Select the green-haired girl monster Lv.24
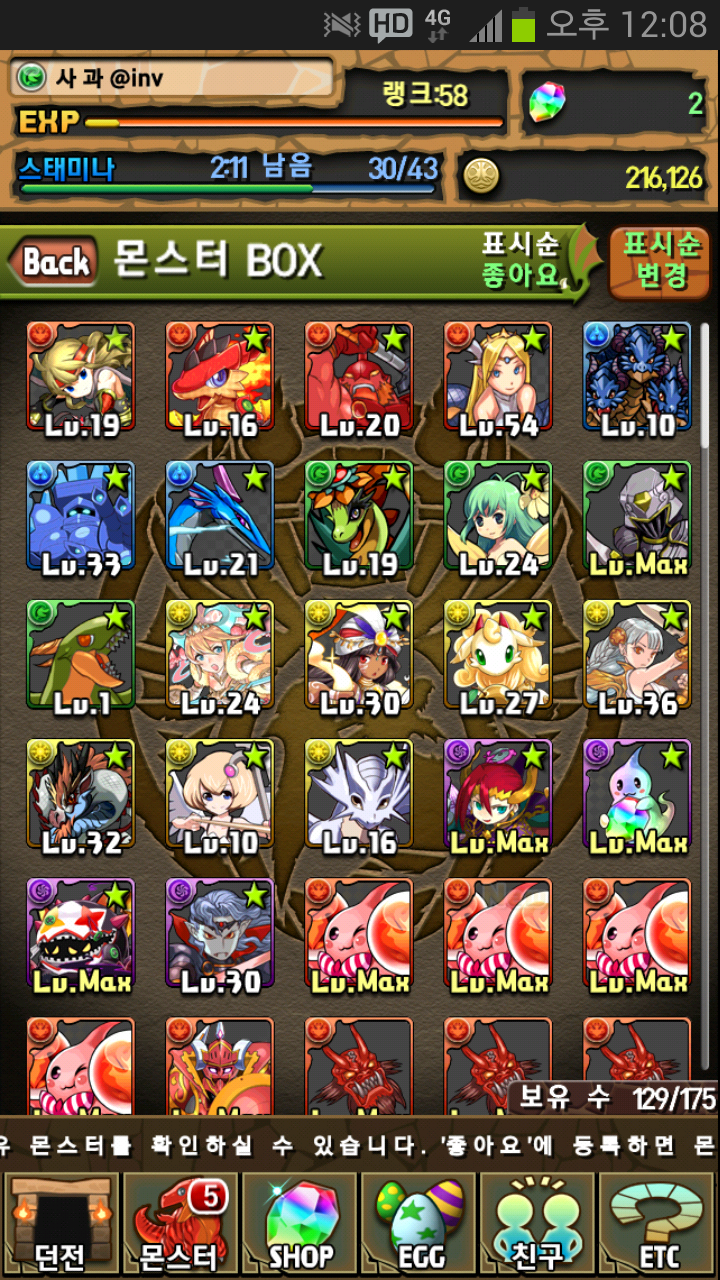 [x=497, y=517]
